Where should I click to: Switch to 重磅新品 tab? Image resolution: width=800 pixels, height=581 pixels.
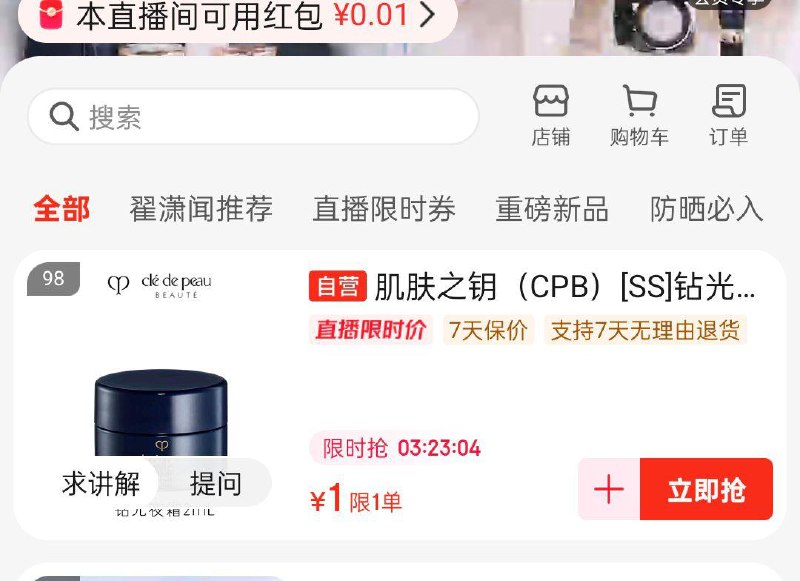tap(552, 209)
